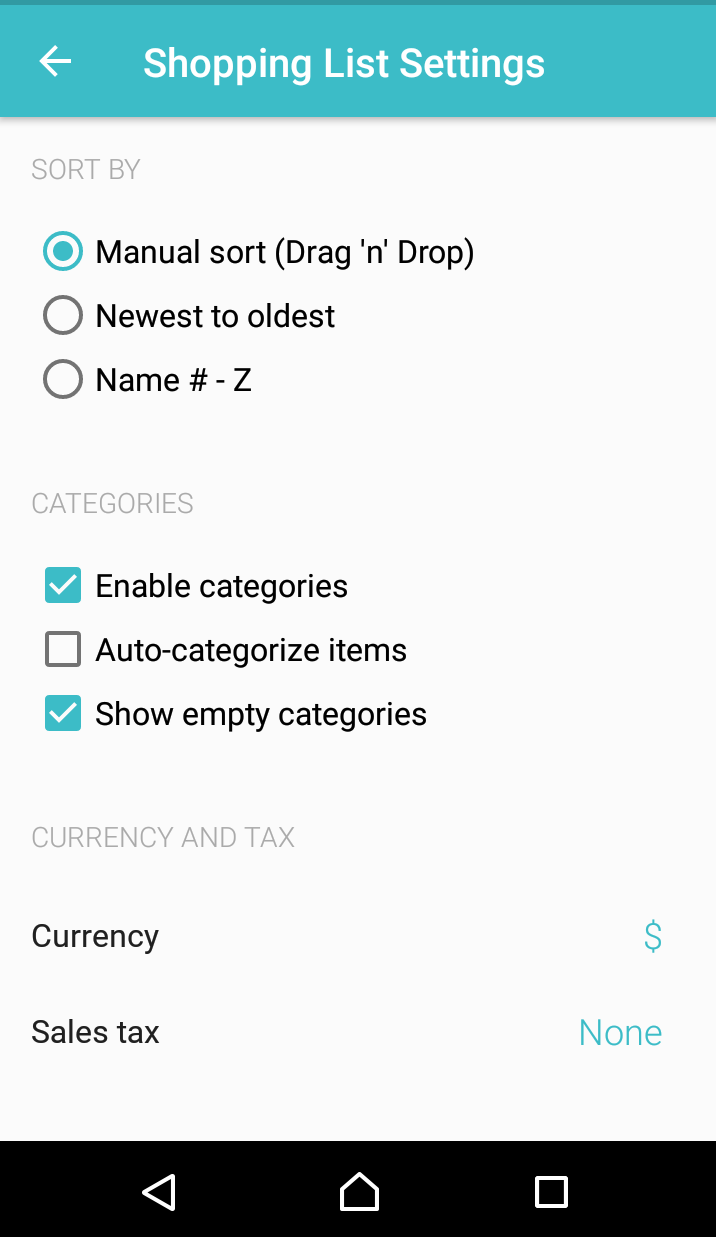This screenshot has height=1237, width=716.
Task: Open the Currency setting
Action: click(358, 936)
